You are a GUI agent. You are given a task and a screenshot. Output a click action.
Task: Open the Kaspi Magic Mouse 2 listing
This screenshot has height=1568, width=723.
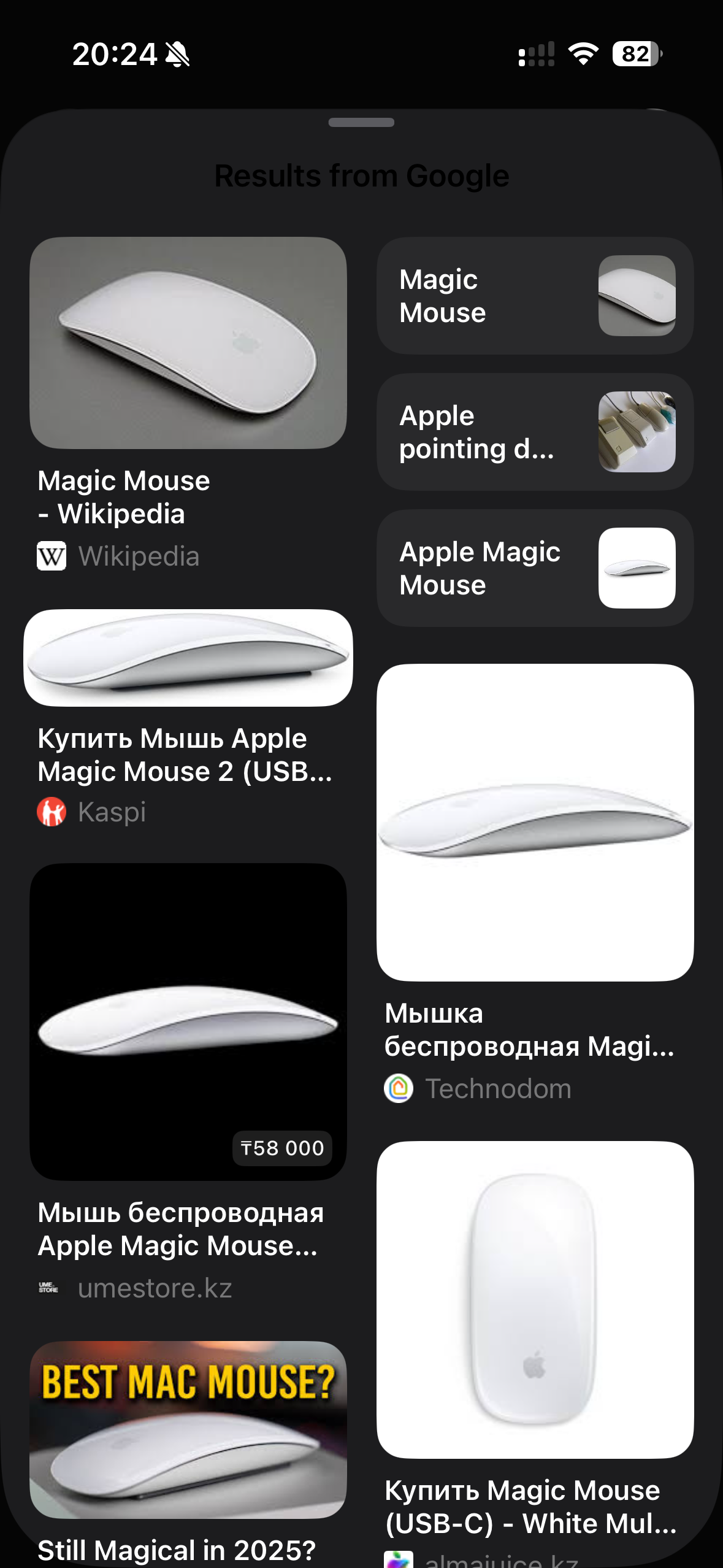pos(188,658)
